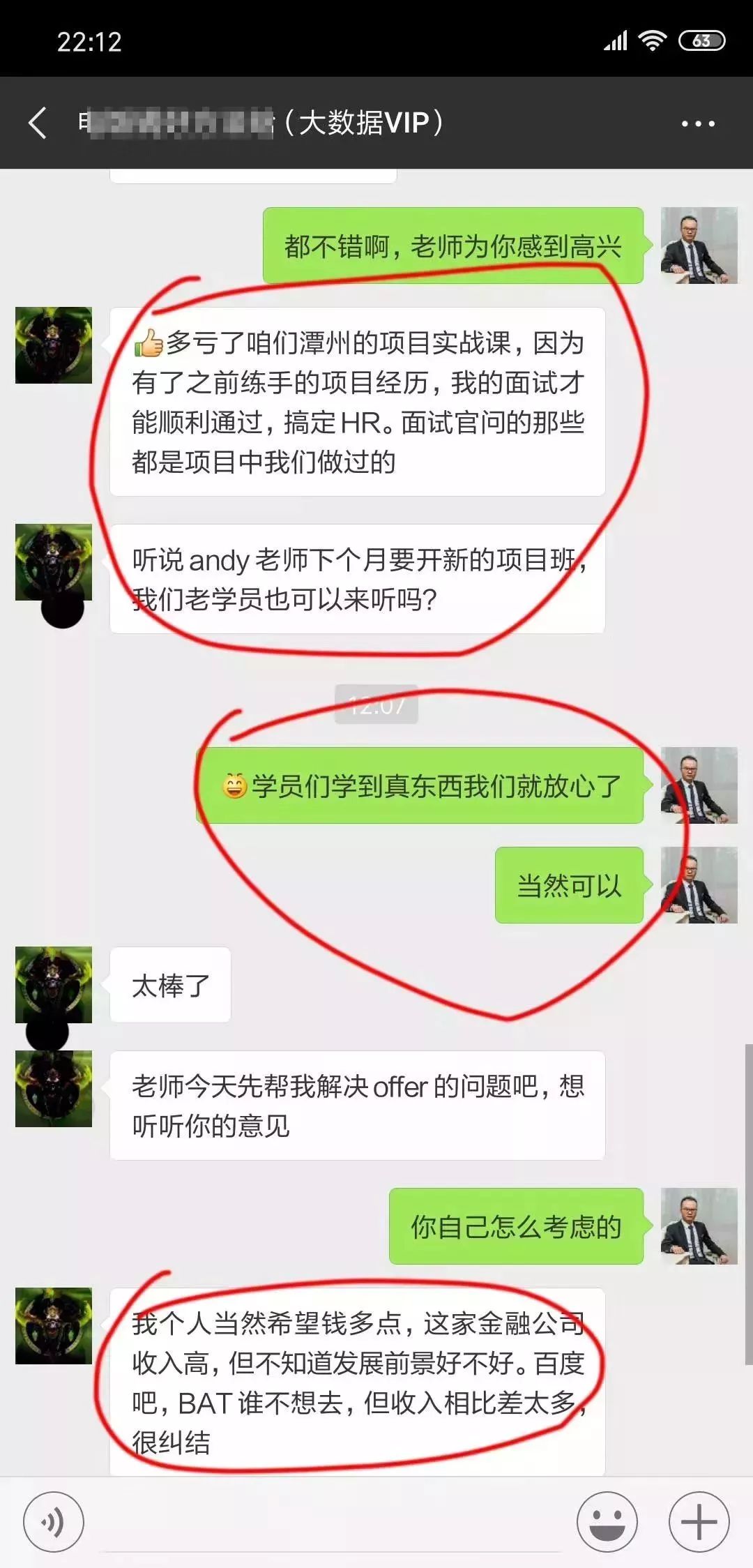Tap student avatar next to "太棒了"
The width and height of the screenshot is (753, 1568).
pyautogui.click(x=54, y=984)
